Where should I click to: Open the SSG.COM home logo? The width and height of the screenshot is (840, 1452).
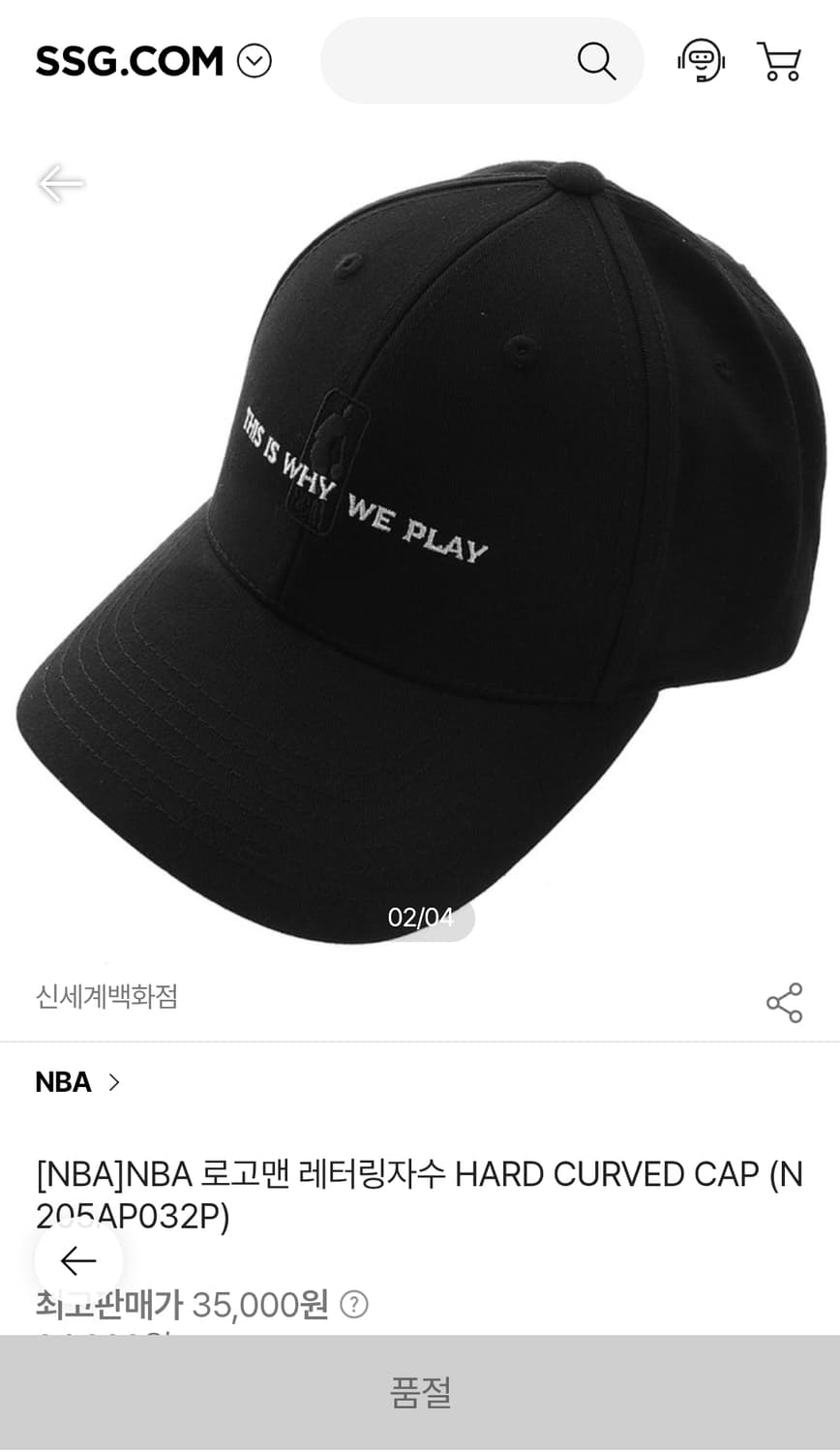point(126,60)
